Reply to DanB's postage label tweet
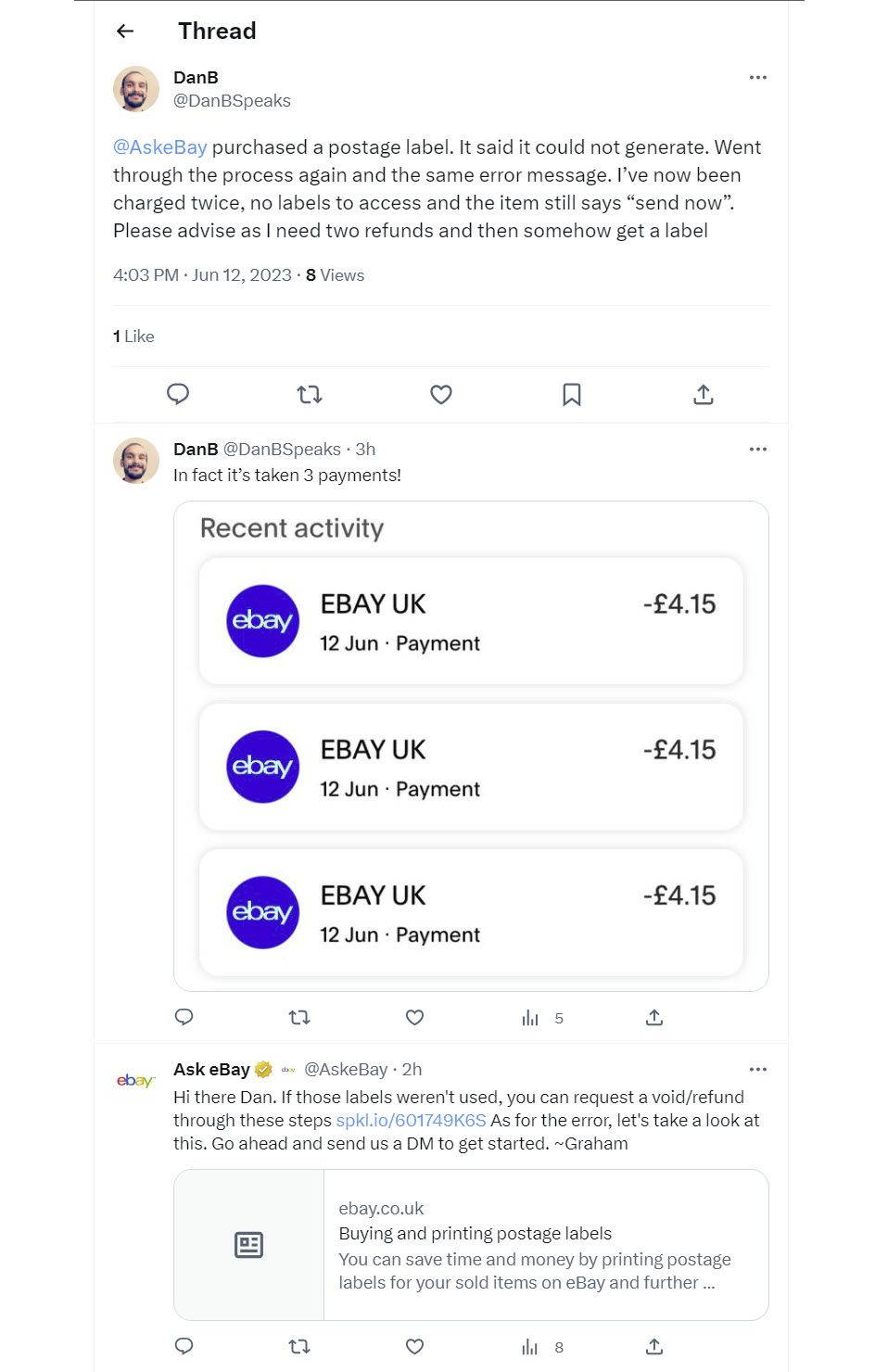875x1372 pixels. tap(178, 395)
